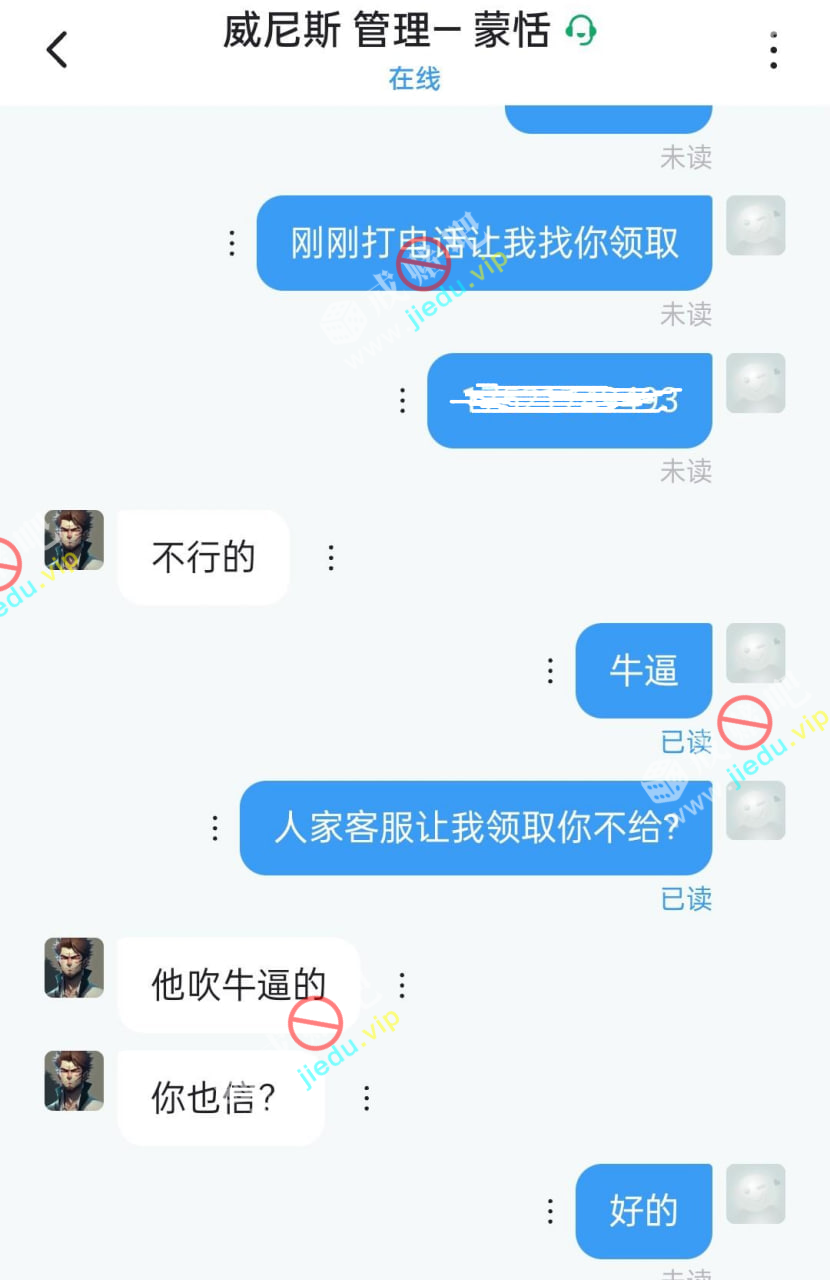
Task: Open options for message 牛逼
Action: click(550, 671)
